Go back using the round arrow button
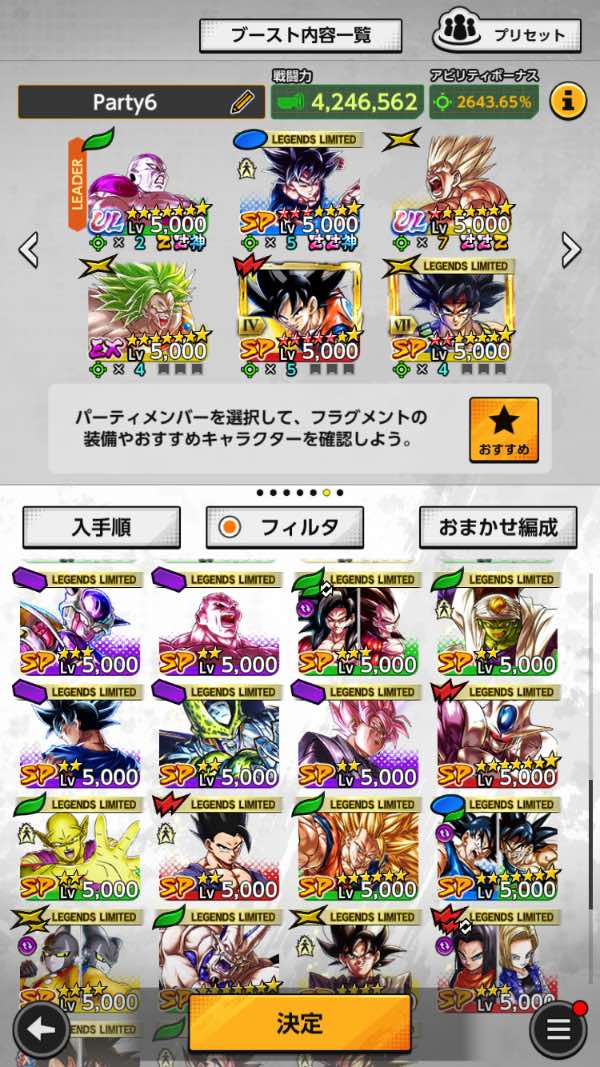 point(42,1029)
